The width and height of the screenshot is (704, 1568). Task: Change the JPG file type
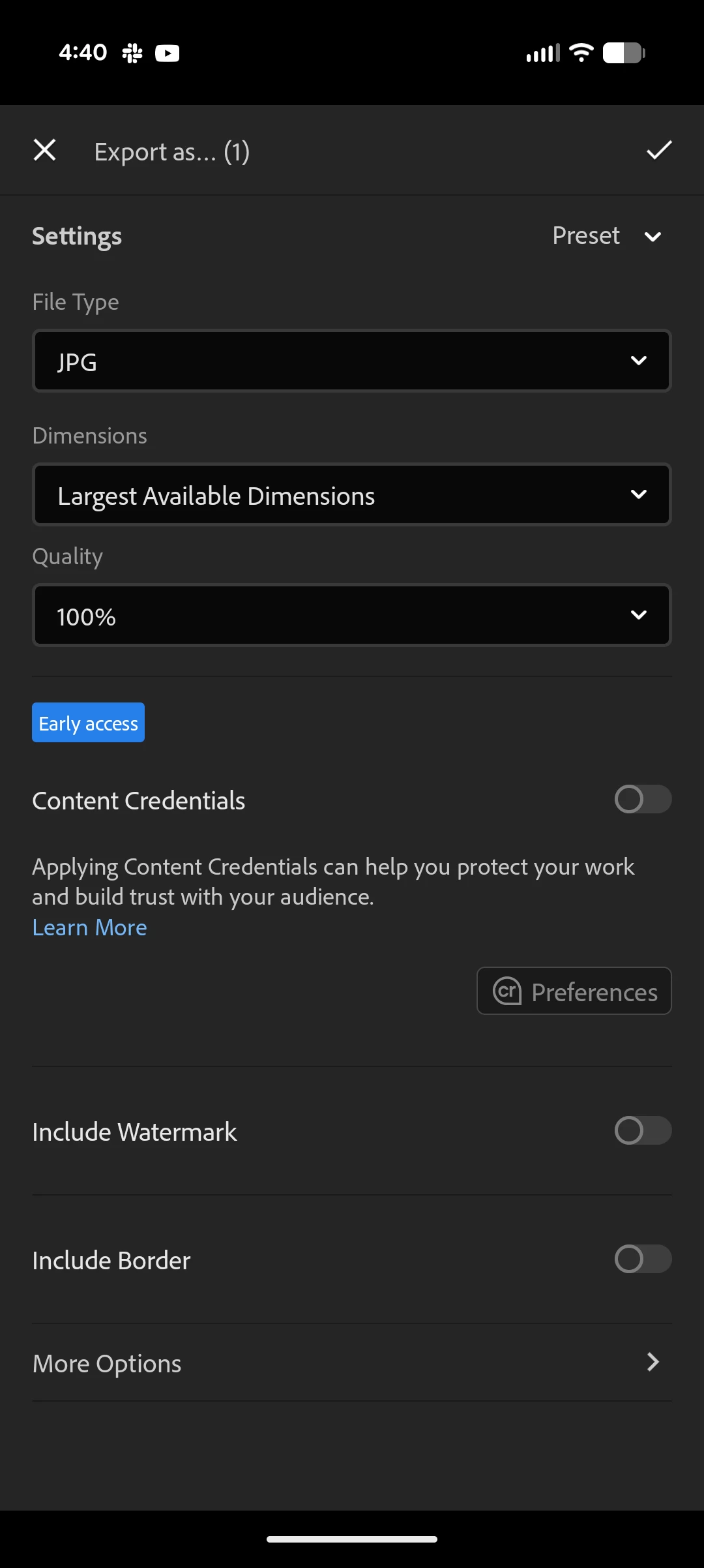[352, 361]
